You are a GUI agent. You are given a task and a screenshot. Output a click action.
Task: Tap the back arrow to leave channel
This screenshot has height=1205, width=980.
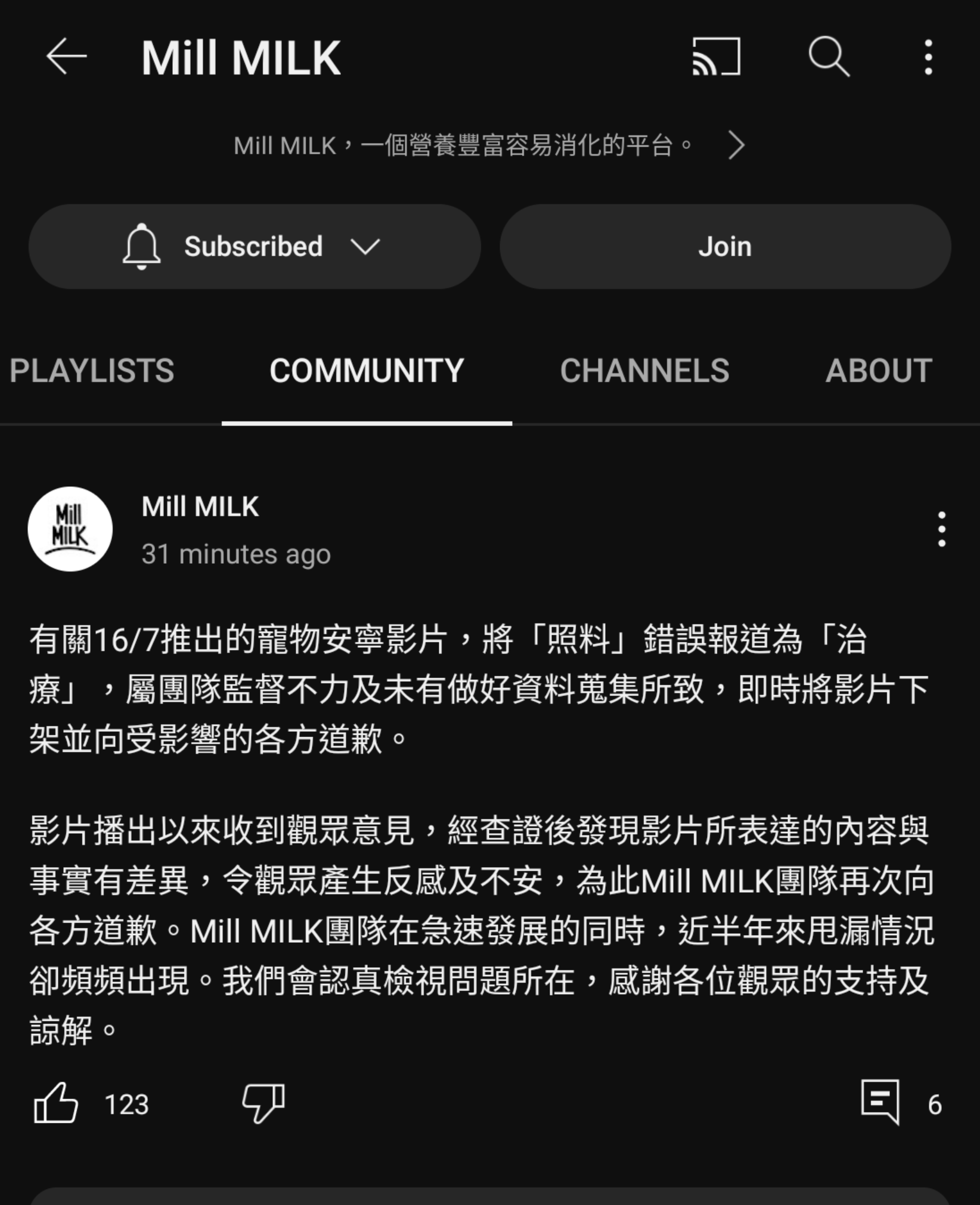(x=66, y=57)
